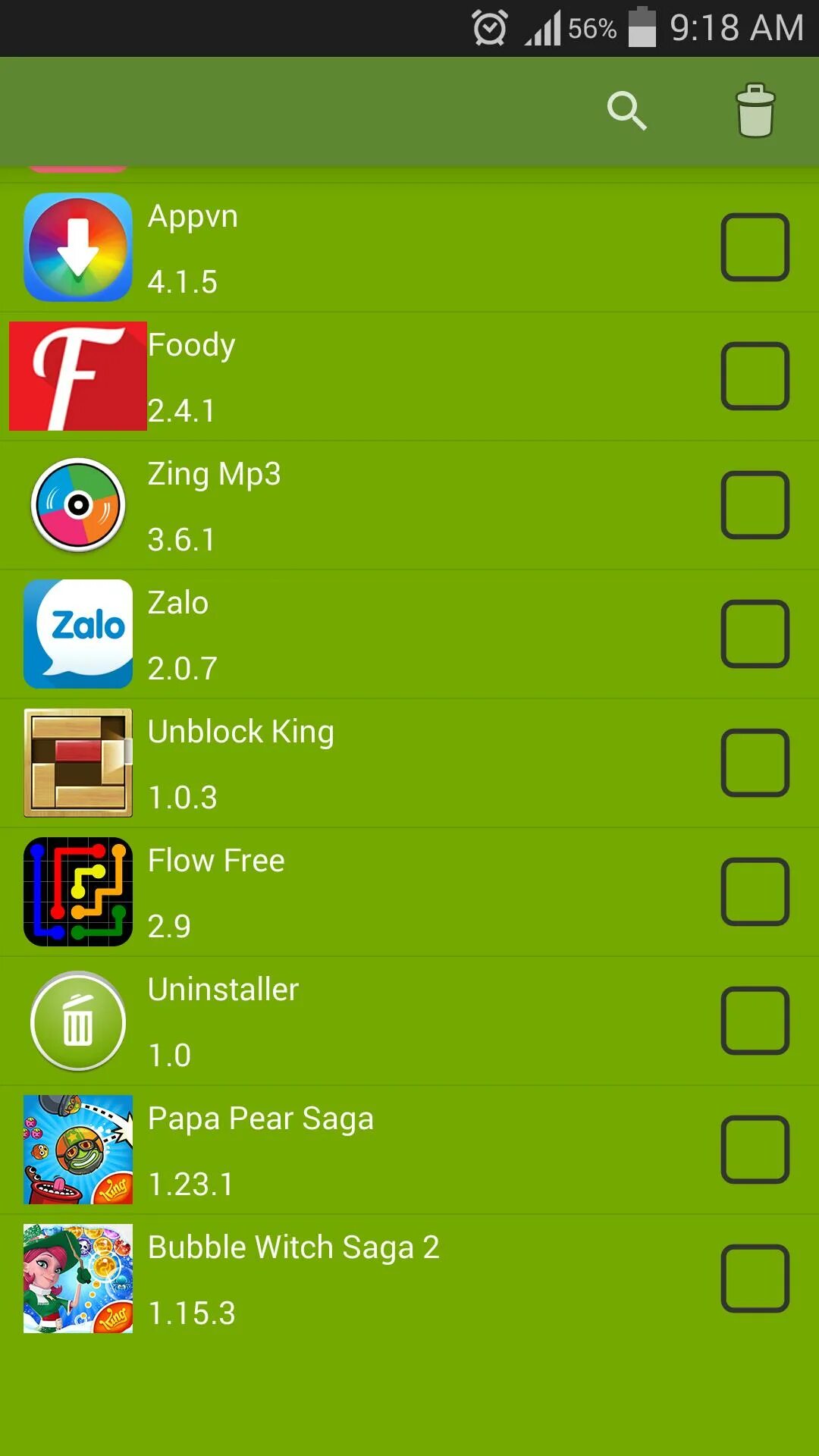Mark Zalo for uninstall

click(x=755, y=634)
